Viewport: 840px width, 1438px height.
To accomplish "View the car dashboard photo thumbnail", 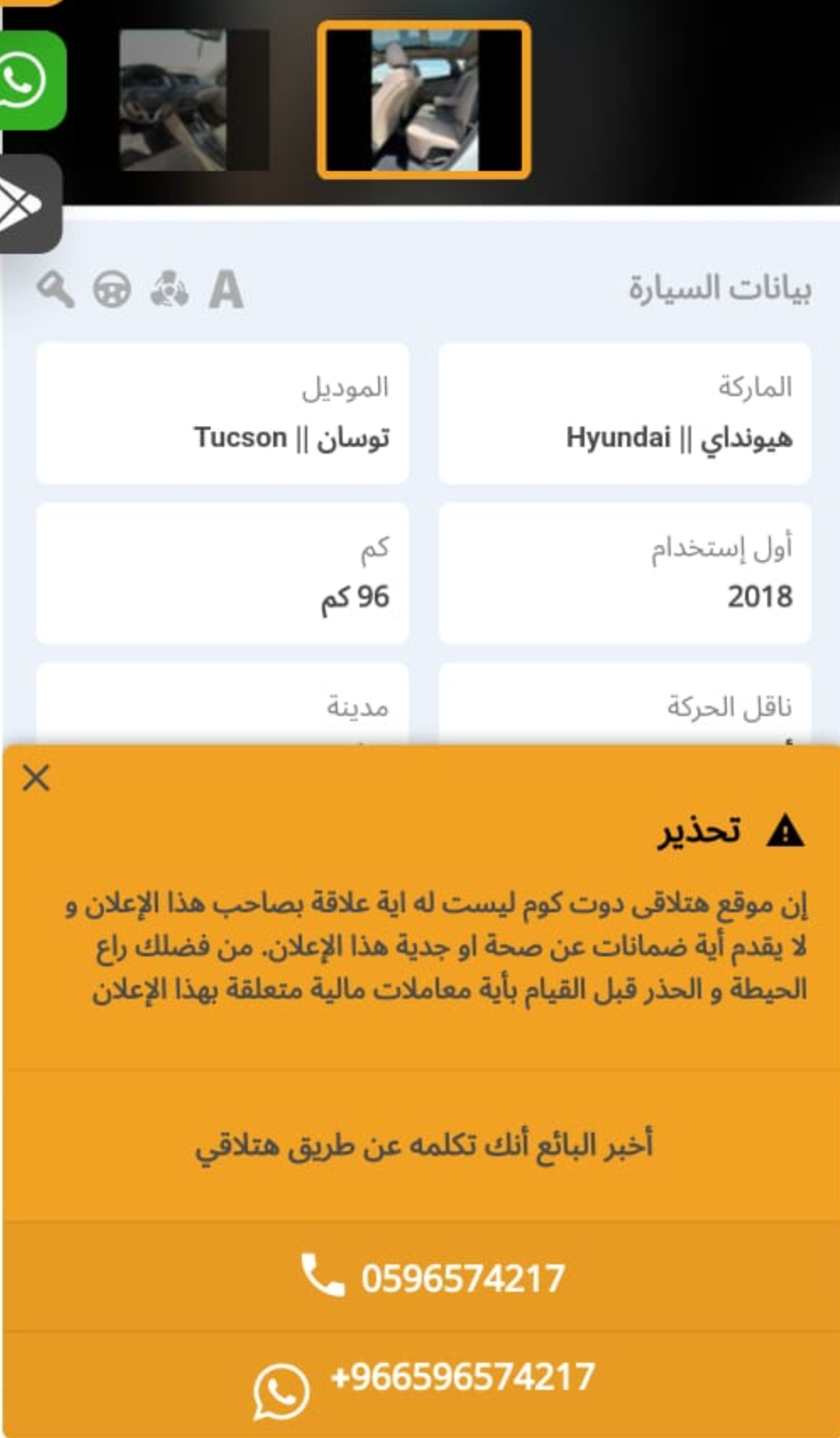I will pyautogui.click(x=194, y=100).
